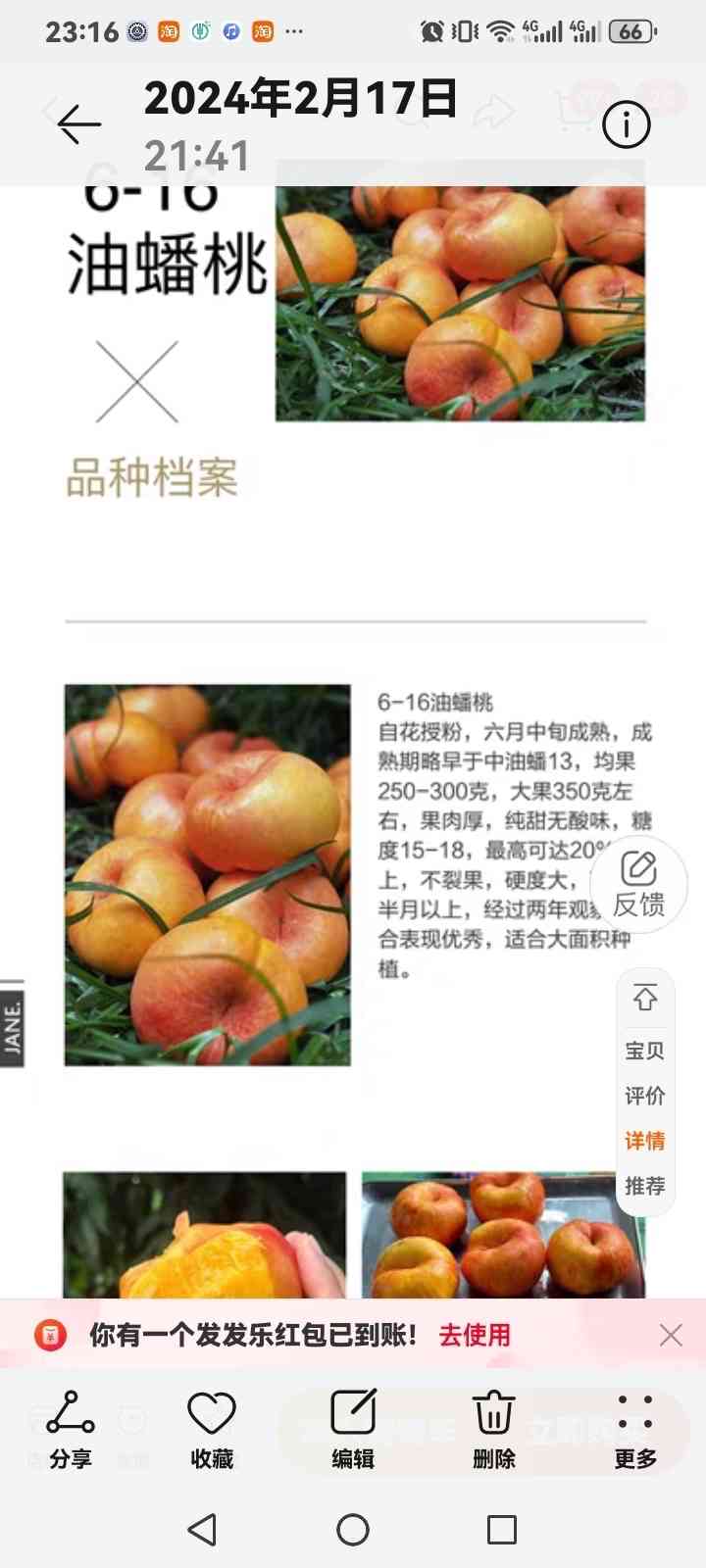
Task: Open the system recent apps view
Action: point(502,1529)
